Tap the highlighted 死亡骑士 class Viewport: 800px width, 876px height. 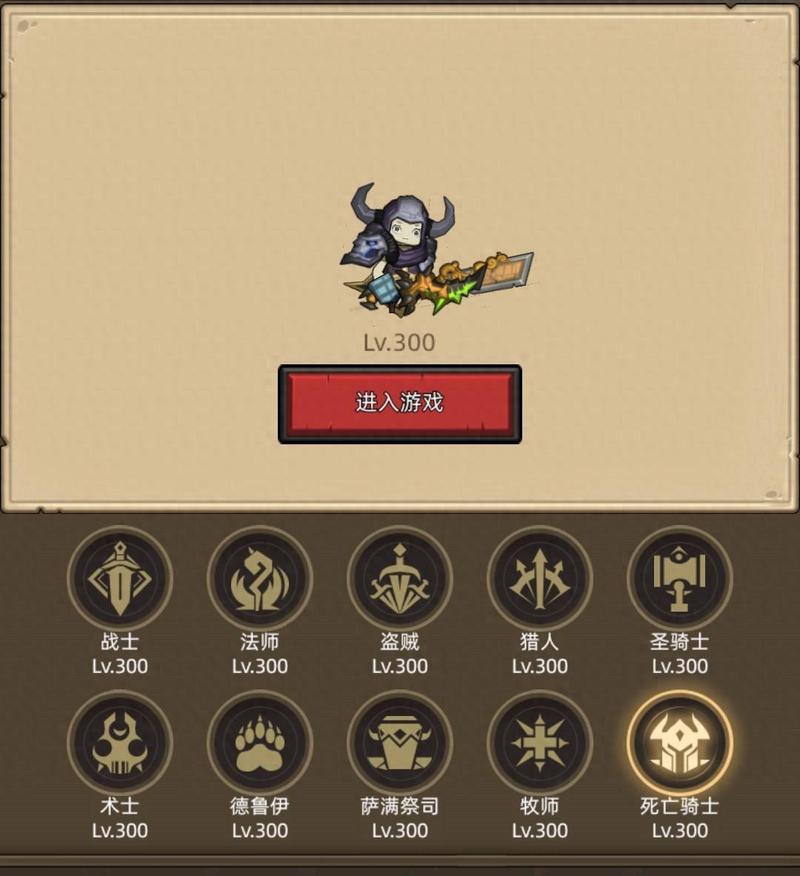(680, 743)
